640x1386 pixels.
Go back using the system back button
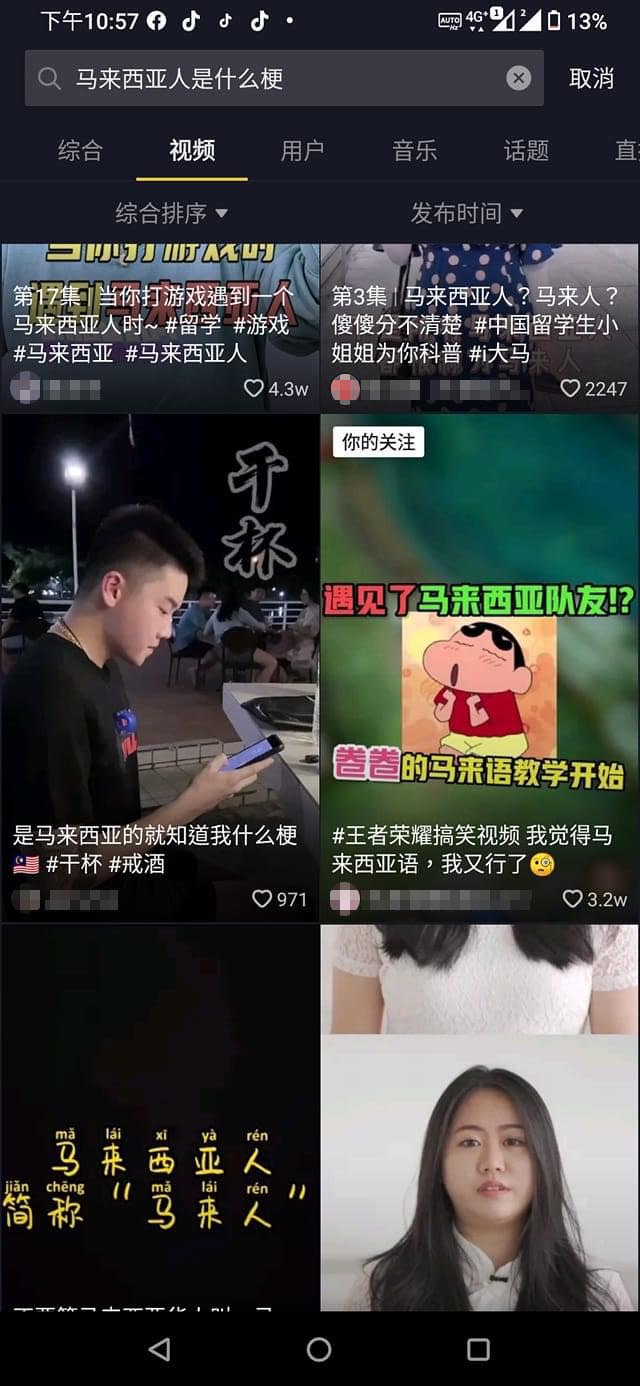[x=159, y=1349]
